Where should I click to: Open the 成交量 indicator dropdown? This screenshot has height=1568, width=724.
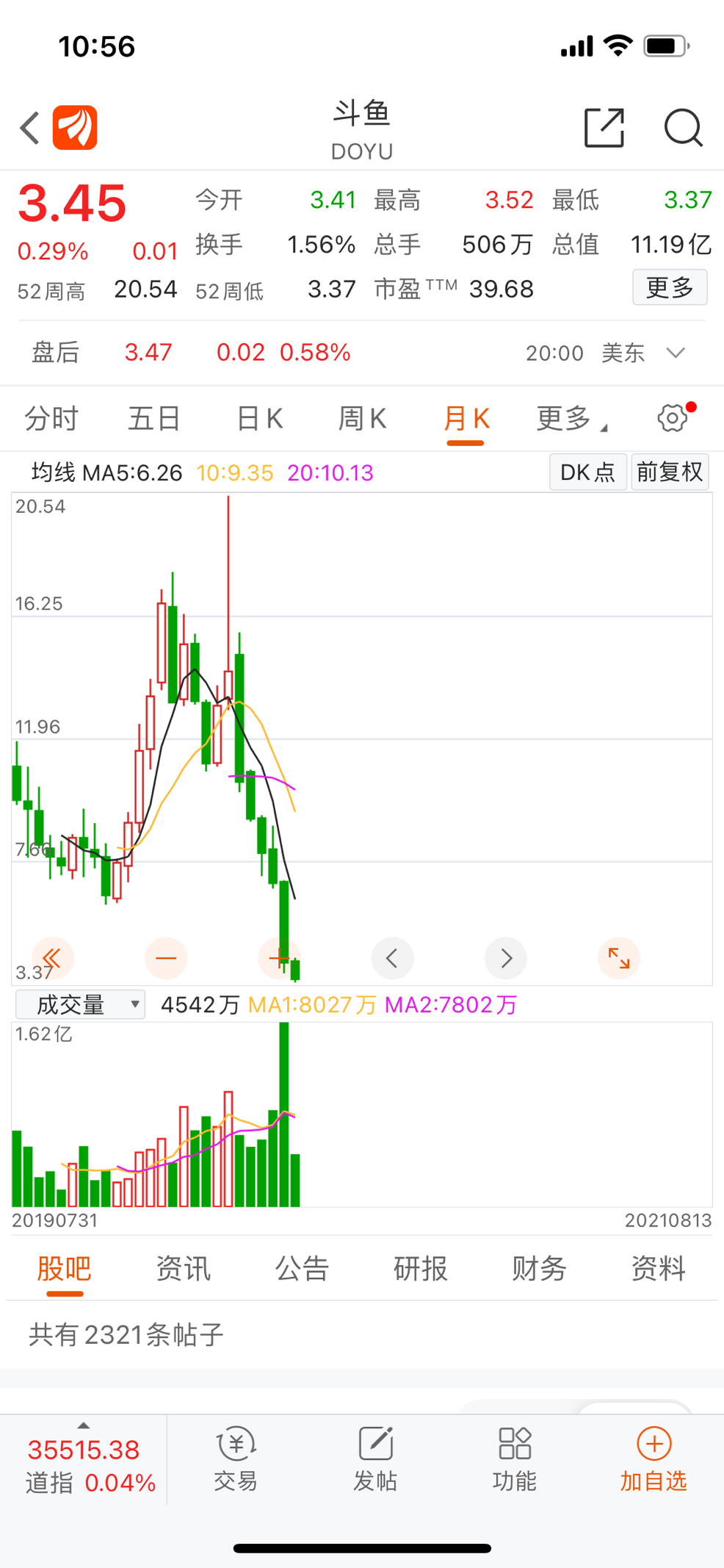81,1004
